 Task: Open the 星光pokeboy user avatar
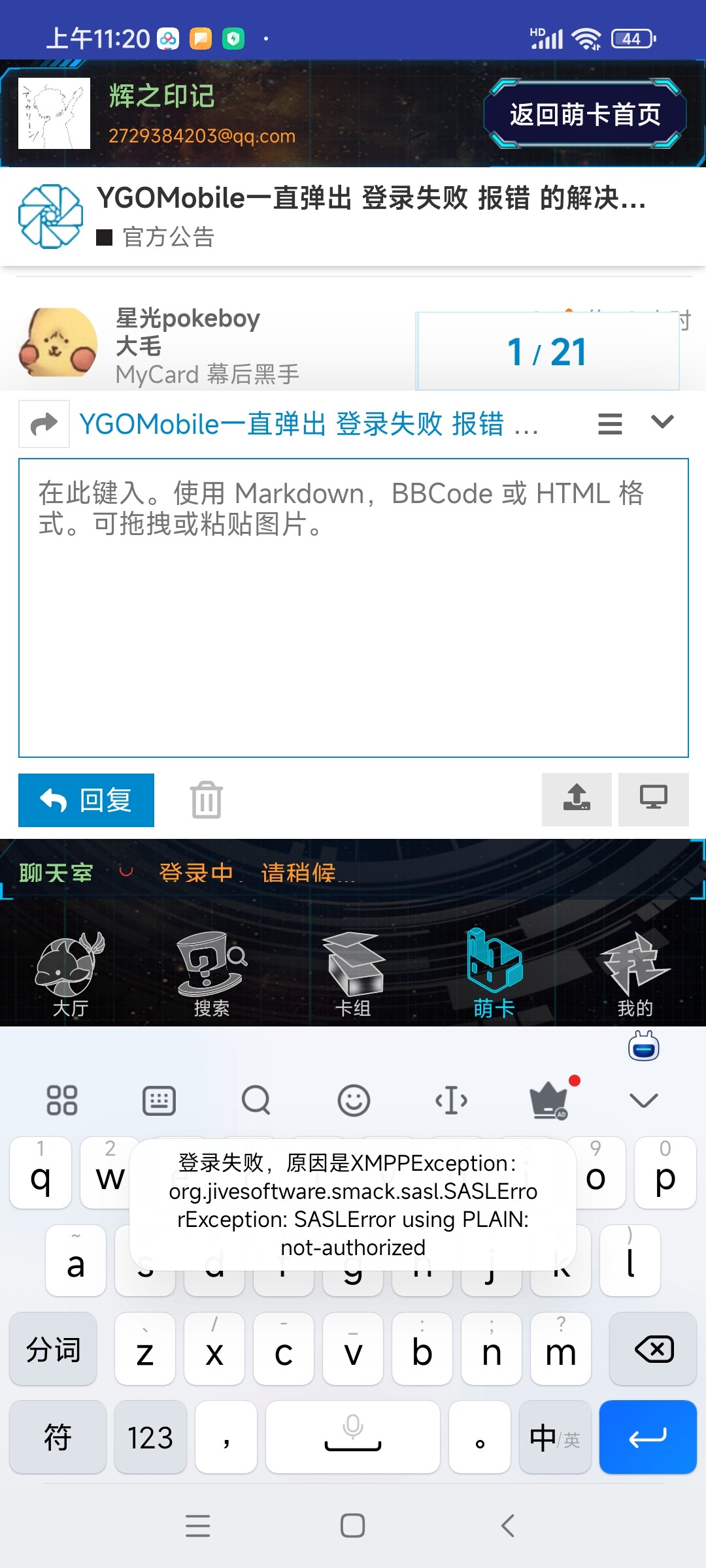click(x=58, y=342)
